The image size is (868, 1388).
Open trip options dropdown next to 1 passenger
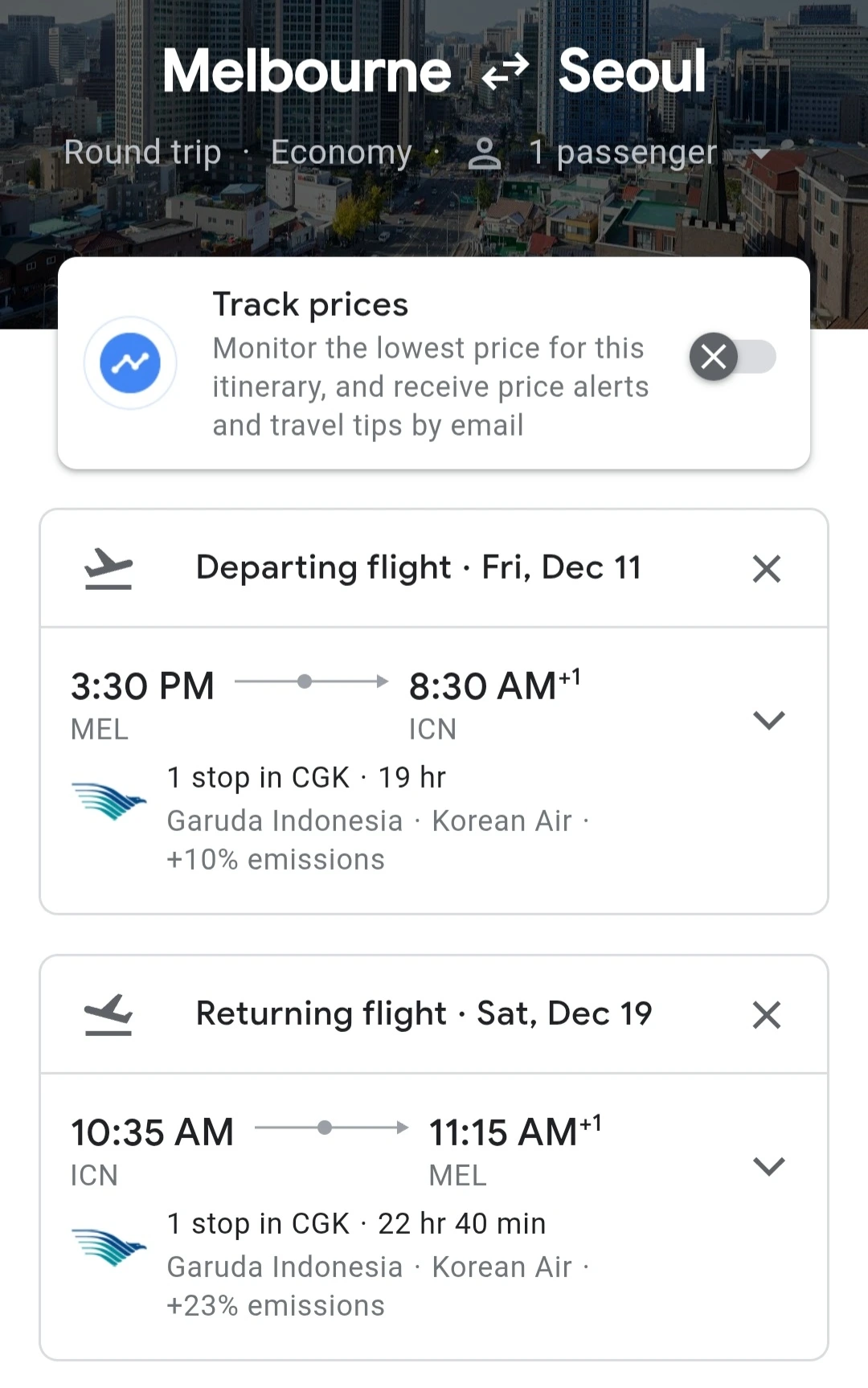pos(760,153)
